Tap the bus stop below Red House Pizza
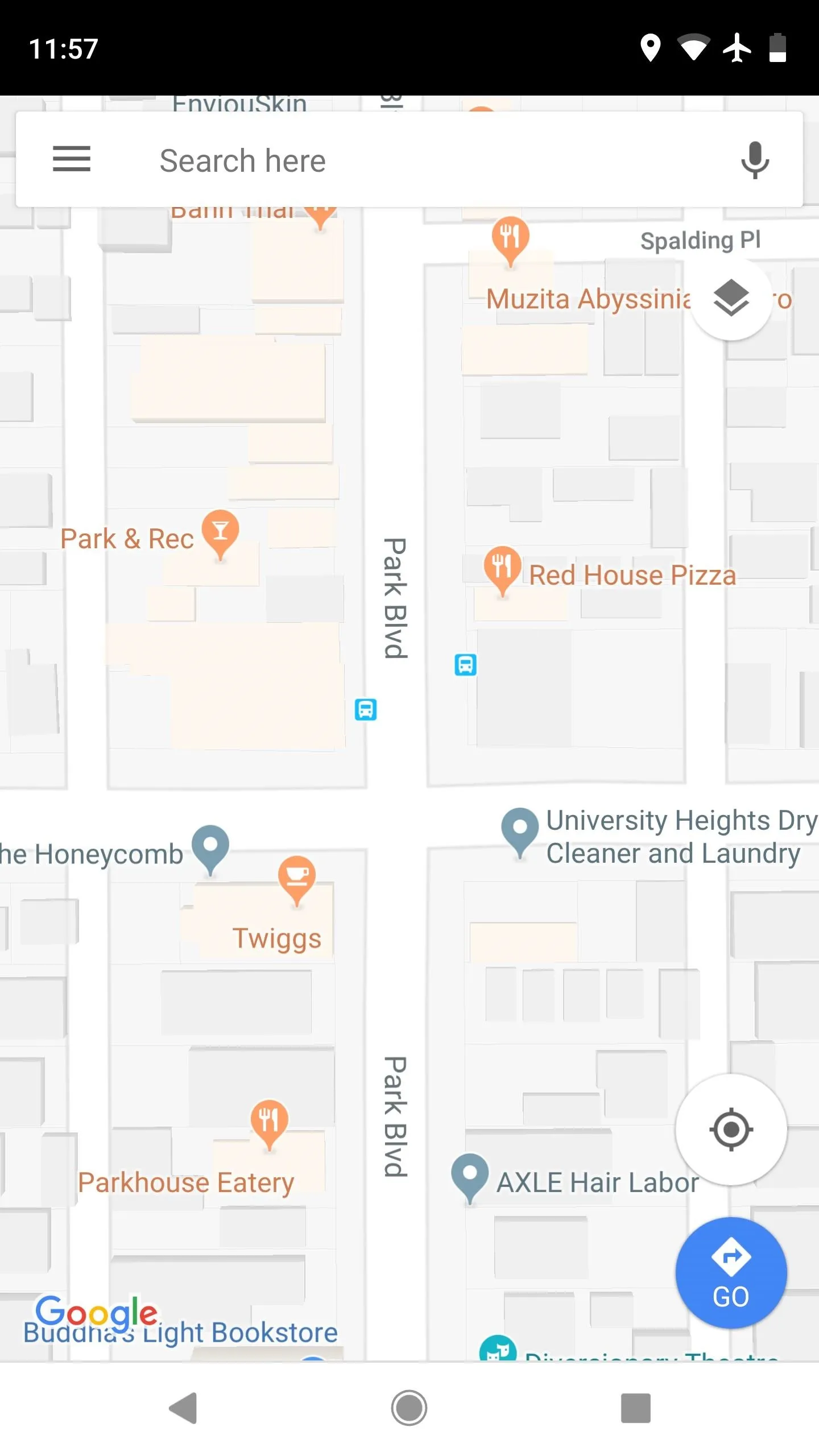This screenshot has width=819, height=1456. [465, 664]
